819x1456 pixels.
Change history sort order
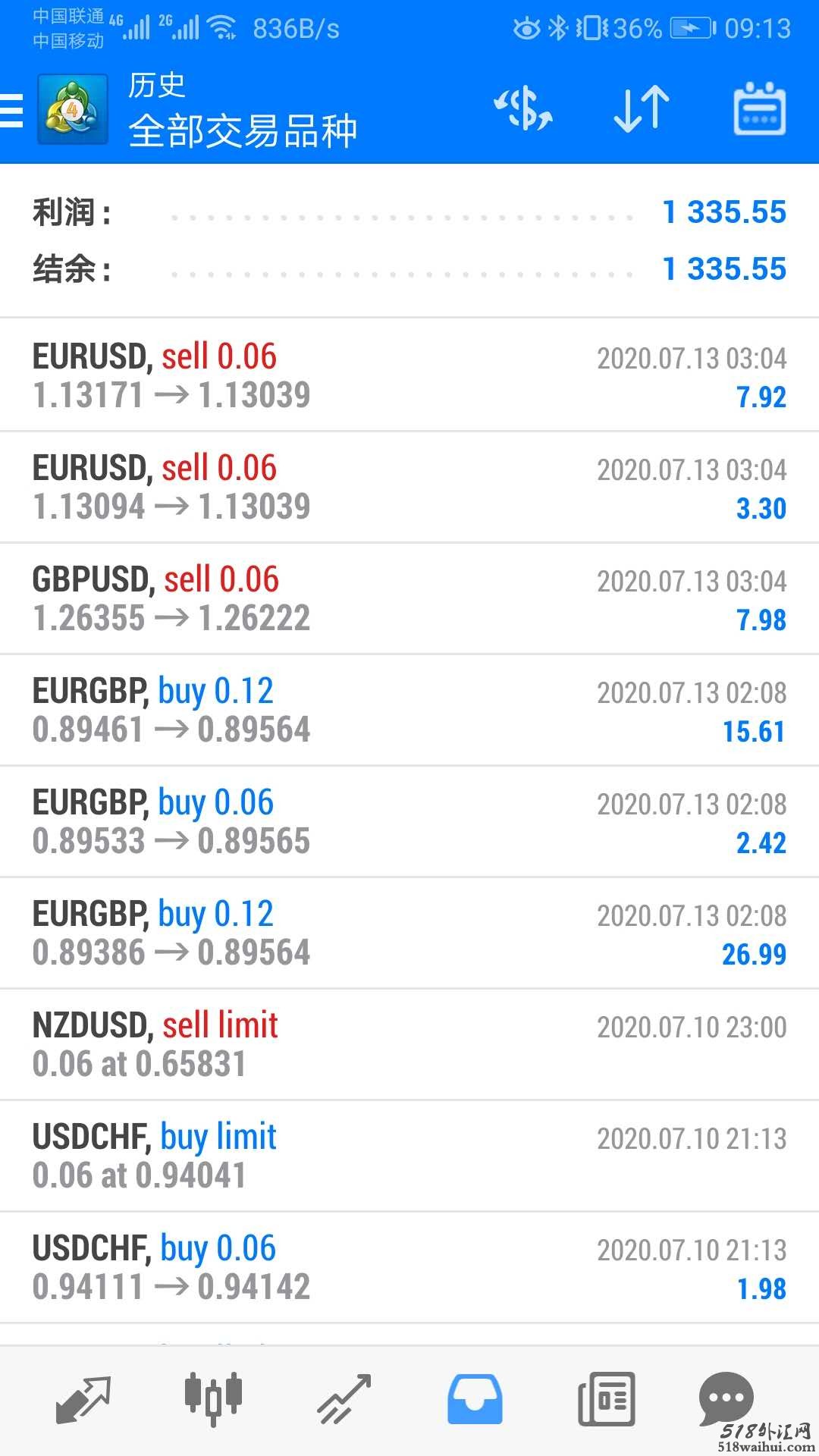[x=642, y=110]
